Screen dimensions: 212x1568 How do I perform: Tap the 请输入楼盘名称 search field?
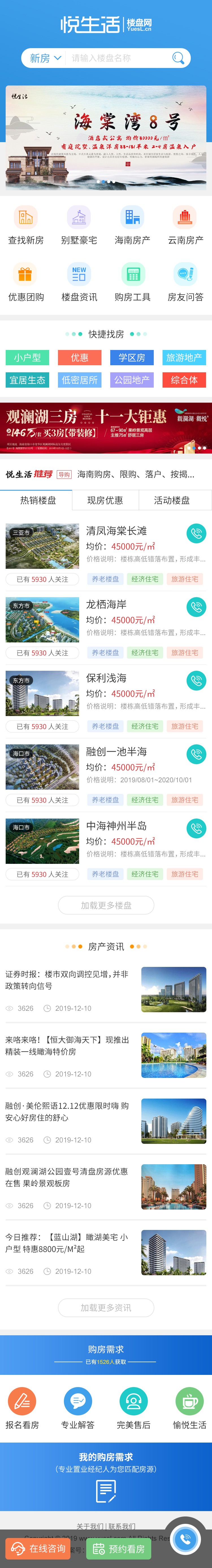click(115, 58)
